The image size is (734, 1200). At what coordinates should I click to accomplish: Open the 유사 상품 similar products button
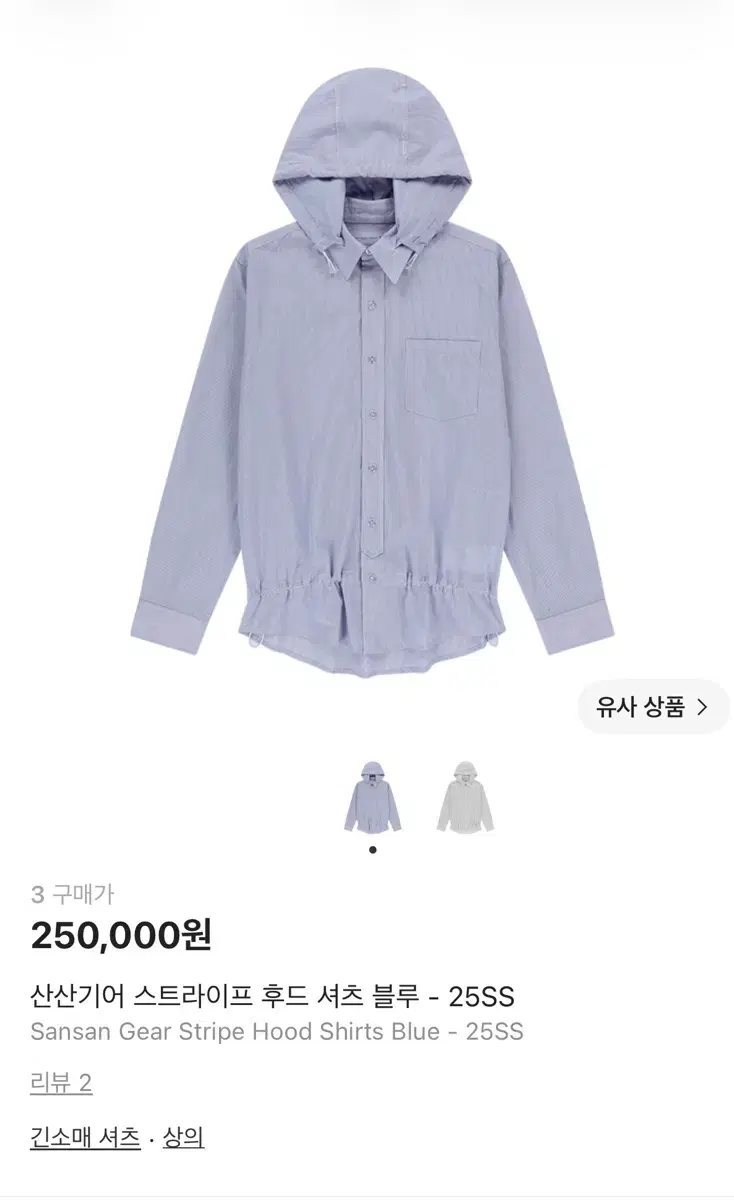coord(653,707)
